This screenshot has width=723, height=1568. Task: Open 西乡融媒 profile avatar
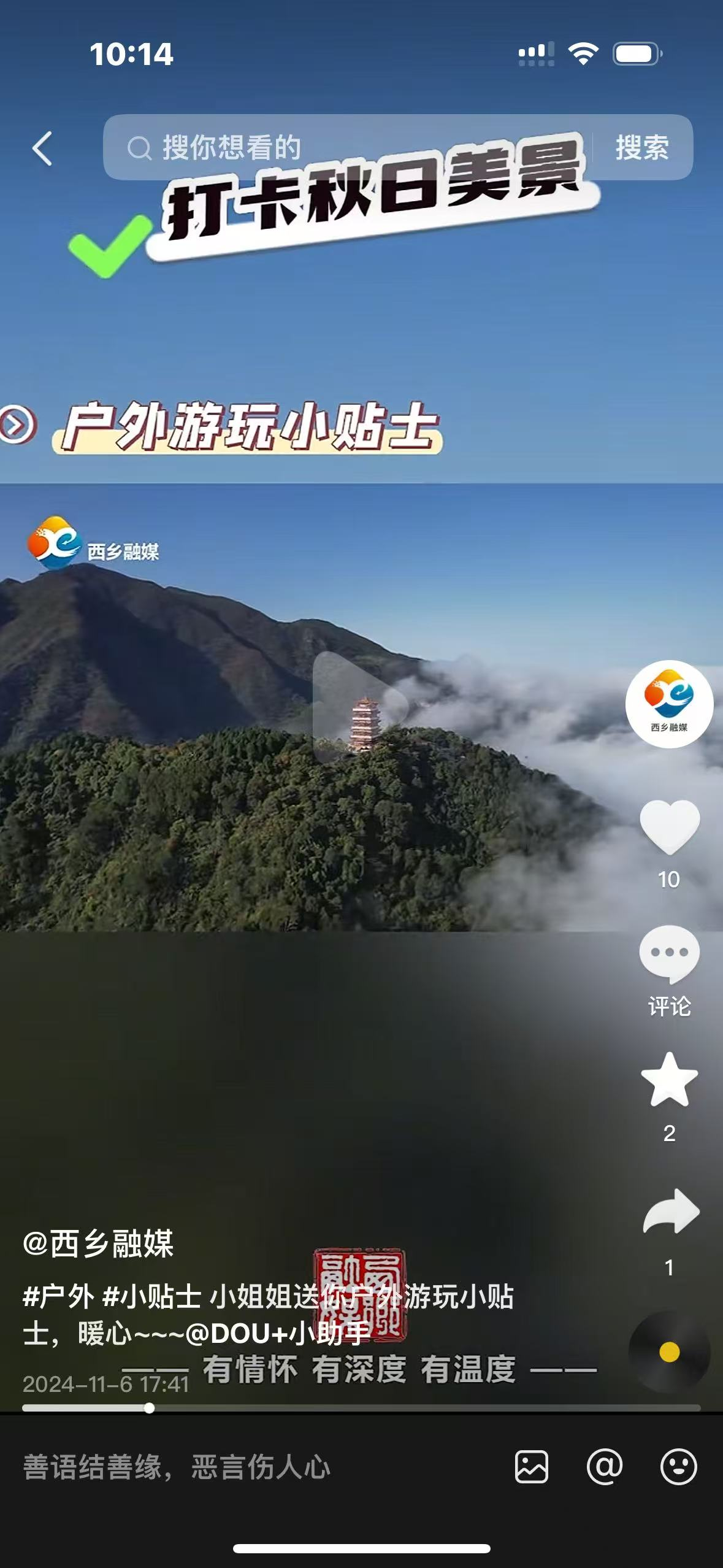[669, 704]
